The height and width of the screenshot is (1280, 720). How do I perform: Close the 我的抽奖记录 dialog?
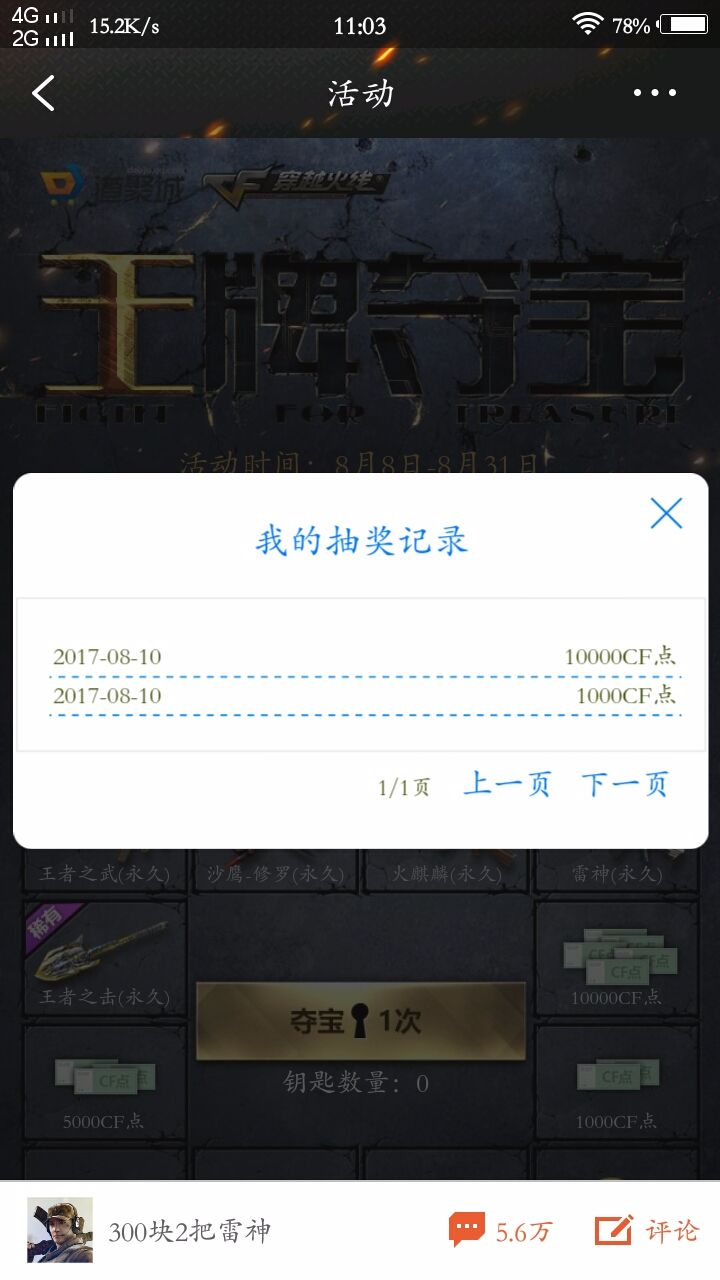click(x=666, y=513)
